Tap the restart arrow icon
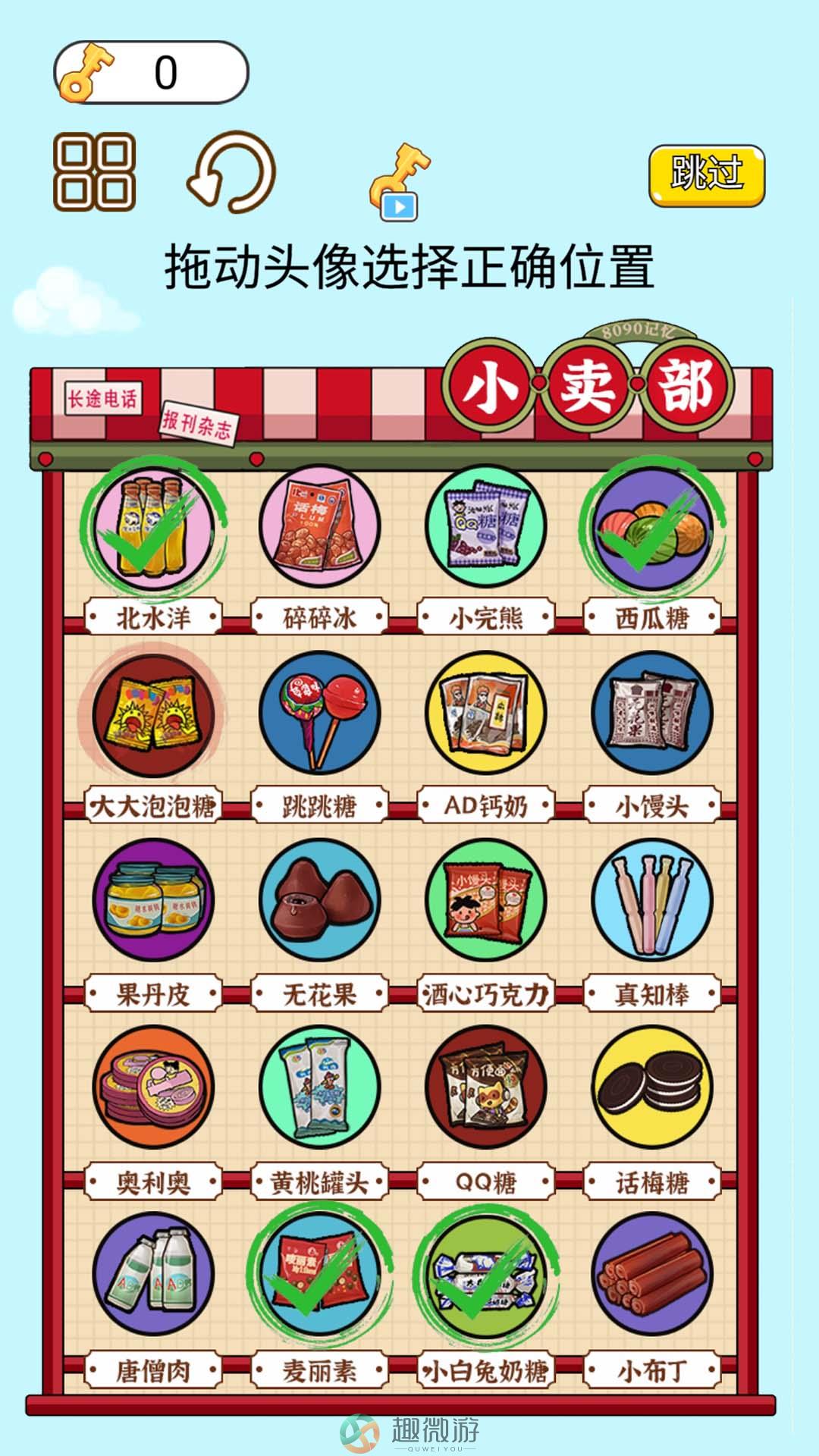This screenshot has width=819, height=1456. pyautogui.click(x=232, y=172)
